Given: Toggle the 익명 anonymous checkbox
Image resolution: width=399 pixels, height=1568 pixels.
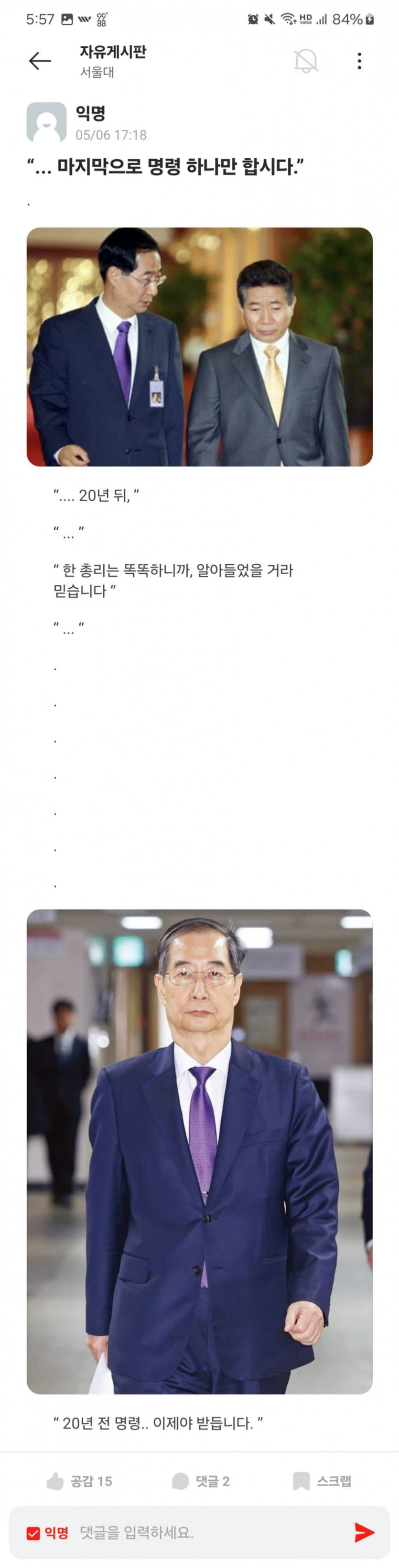Looking at the screenshot, I should [33, 1533].
